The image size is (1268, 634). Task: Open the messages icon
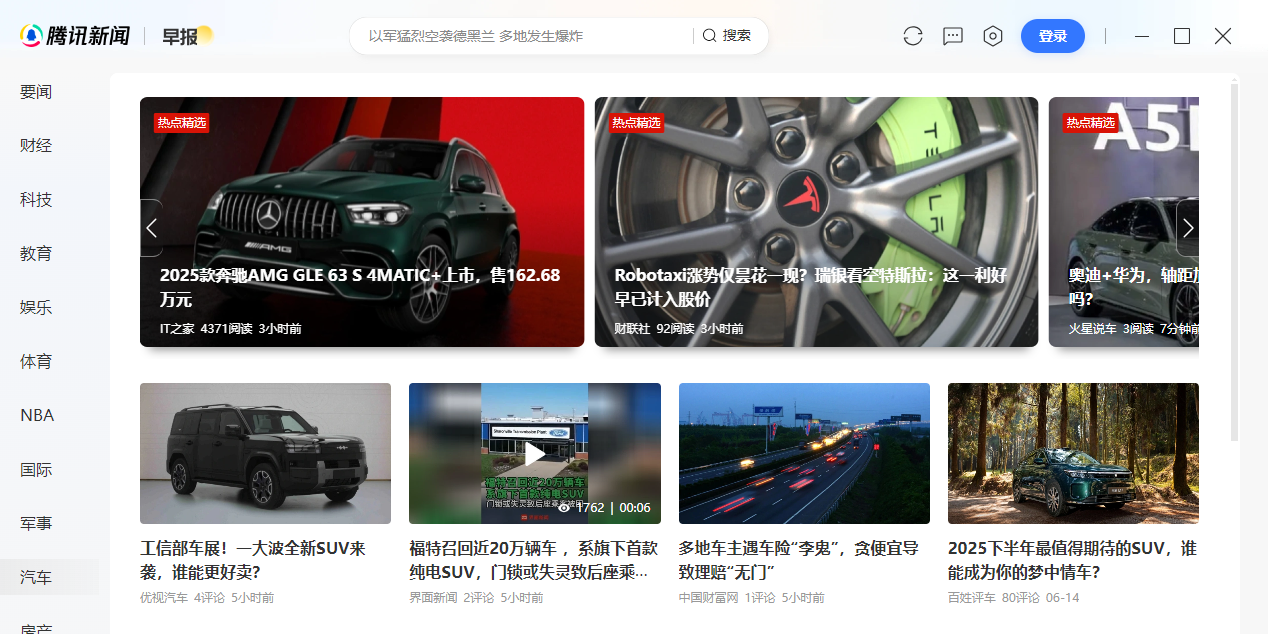point(953,36)
